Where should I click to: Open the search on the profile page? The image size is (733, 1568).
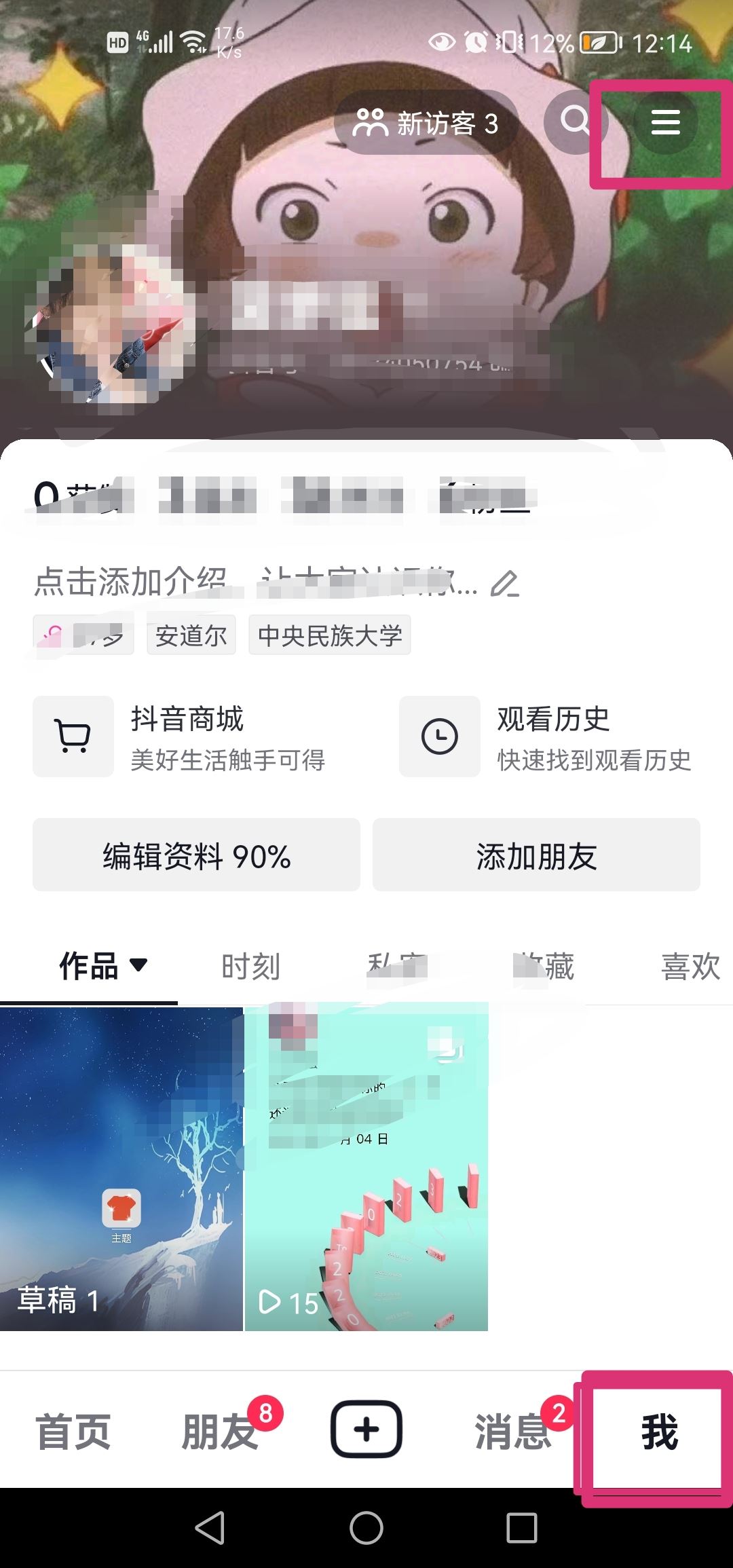click(574, 123)
